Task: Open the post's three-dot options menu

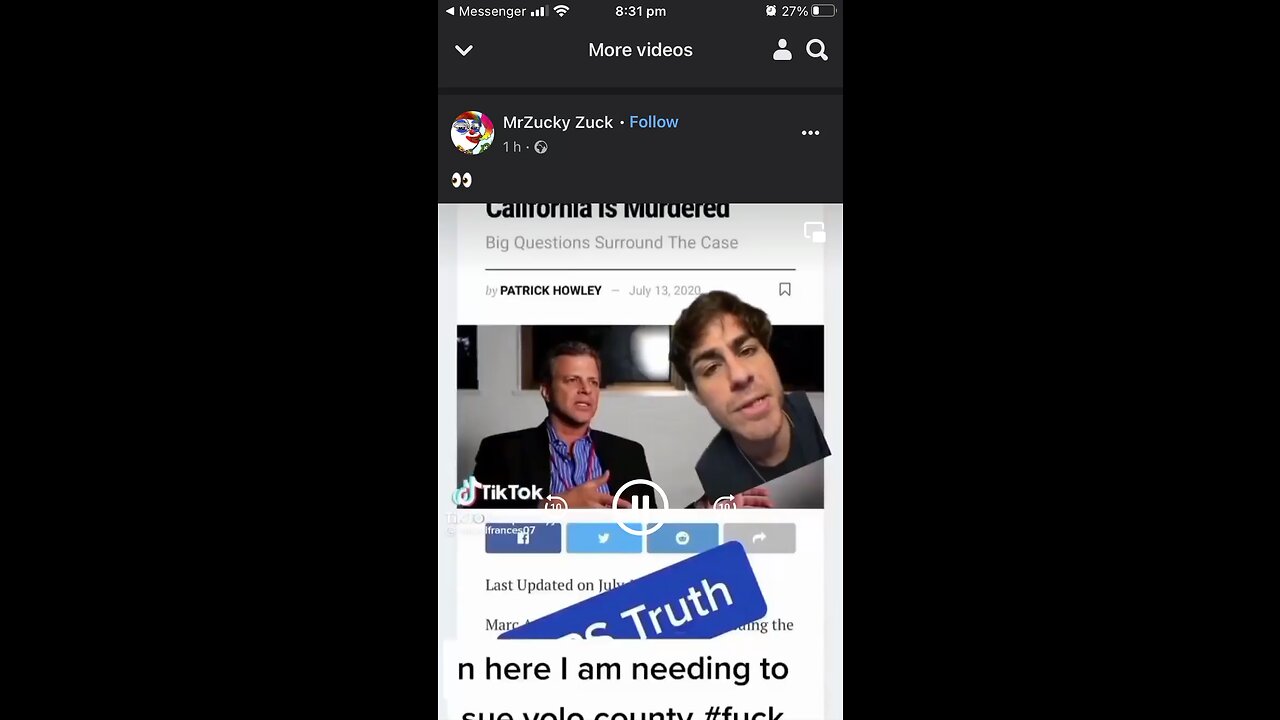Action: pyautogui.click(x=810, y=133)
